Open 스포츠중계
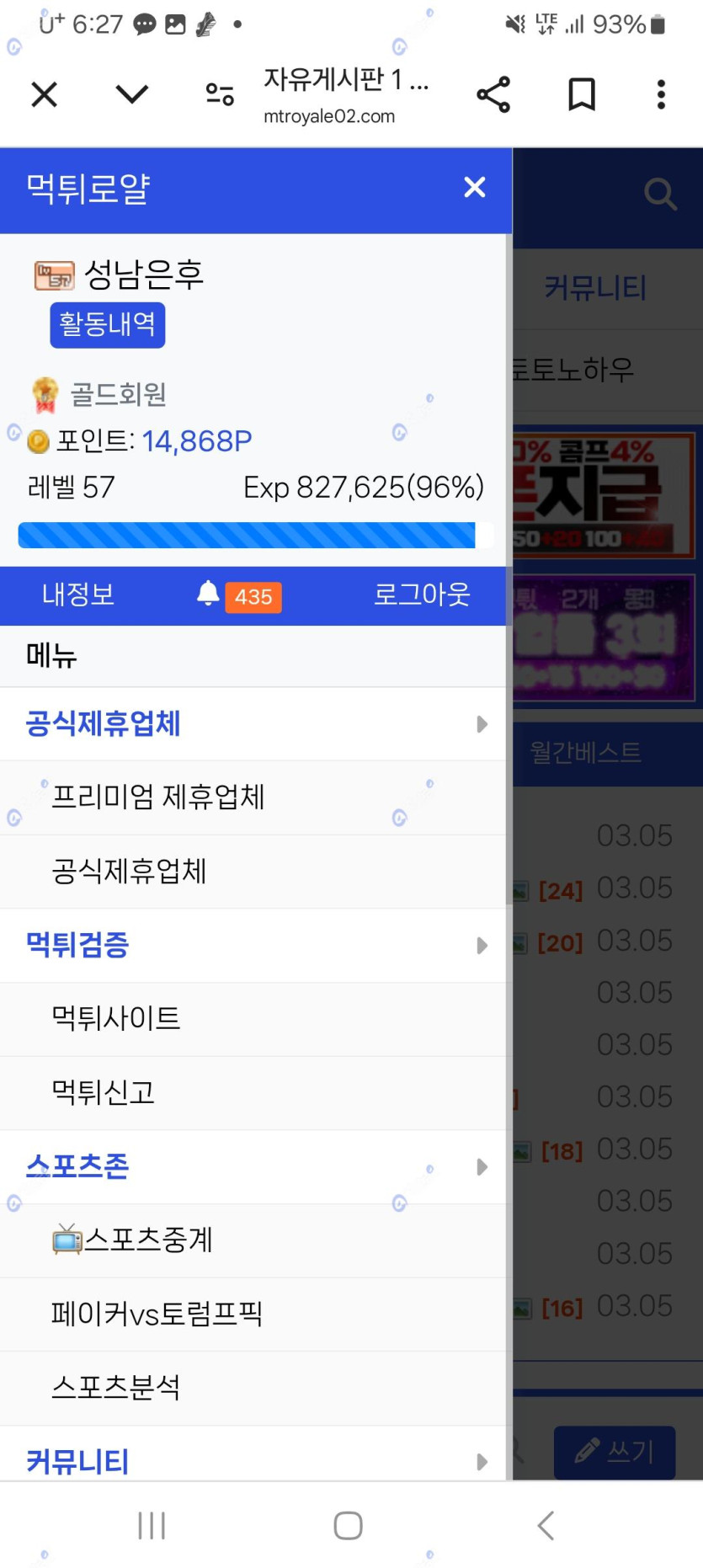This screenshot has height=1568, width=703. (x=133, y=1240)
